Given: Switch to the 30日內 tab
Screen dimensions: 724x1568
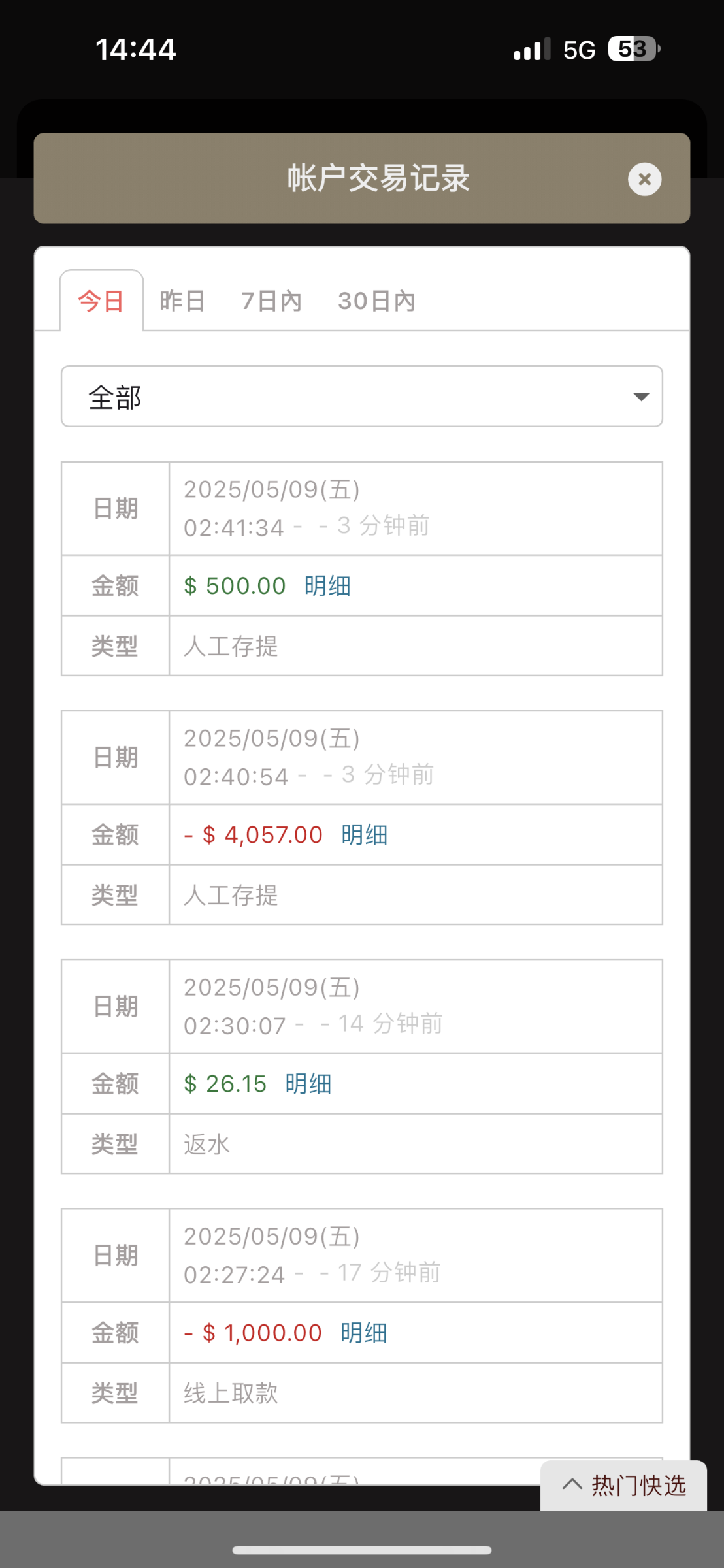Looking at the screenshot, I should coord(377,301).
